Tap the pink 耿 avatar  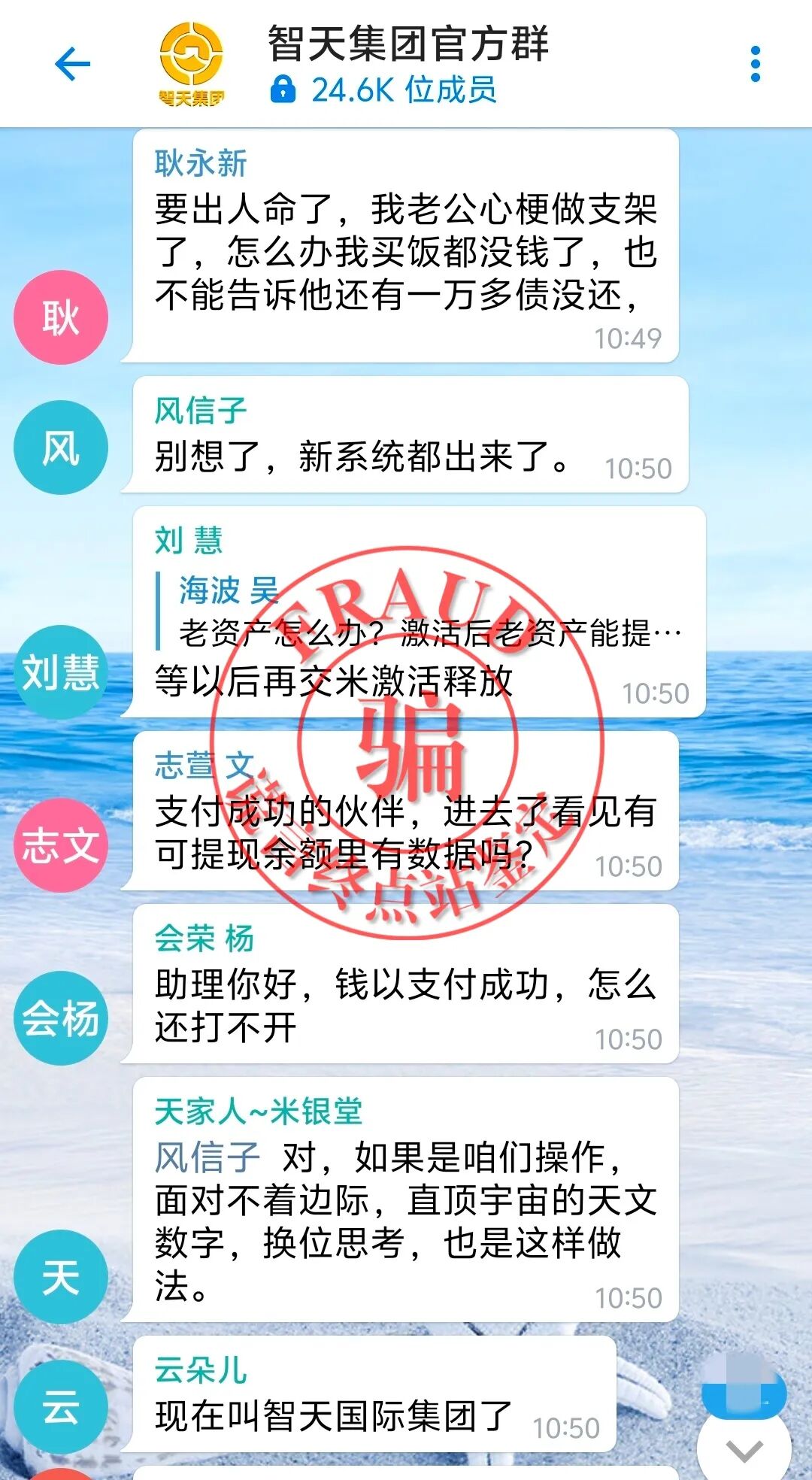click(61, 317)
